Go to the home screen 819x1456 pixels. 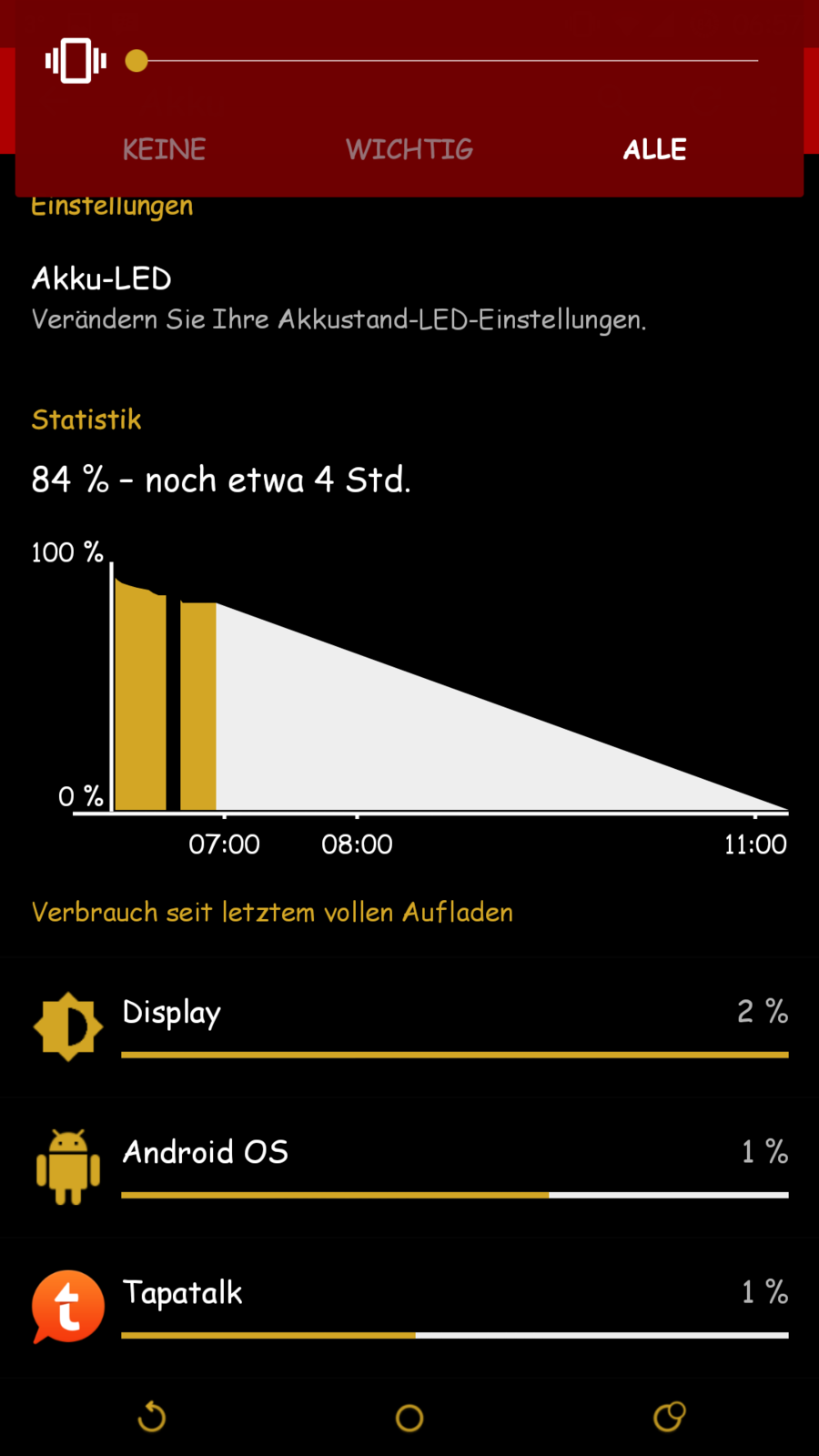coord(409,1417)
